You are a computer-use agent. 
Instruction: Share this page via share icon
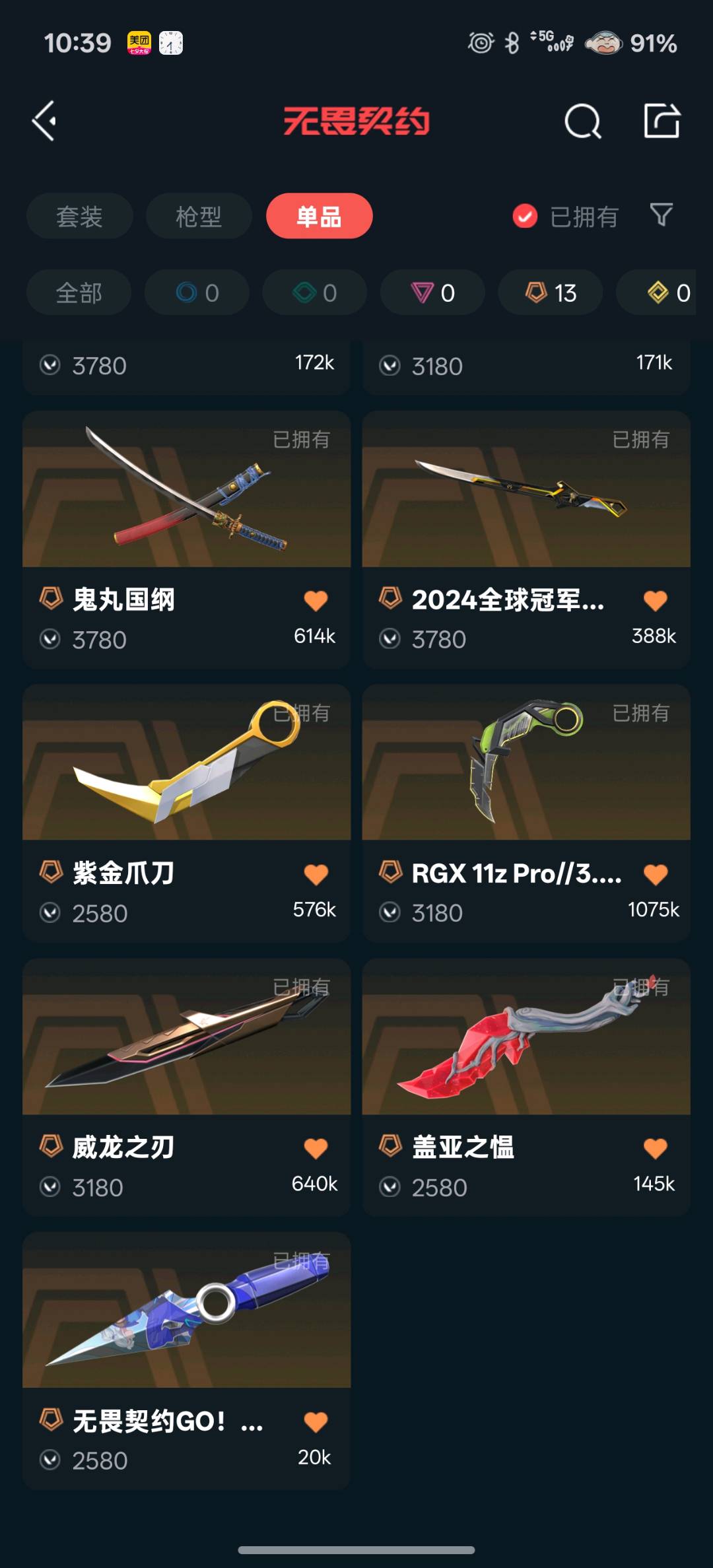pos(662,121)
